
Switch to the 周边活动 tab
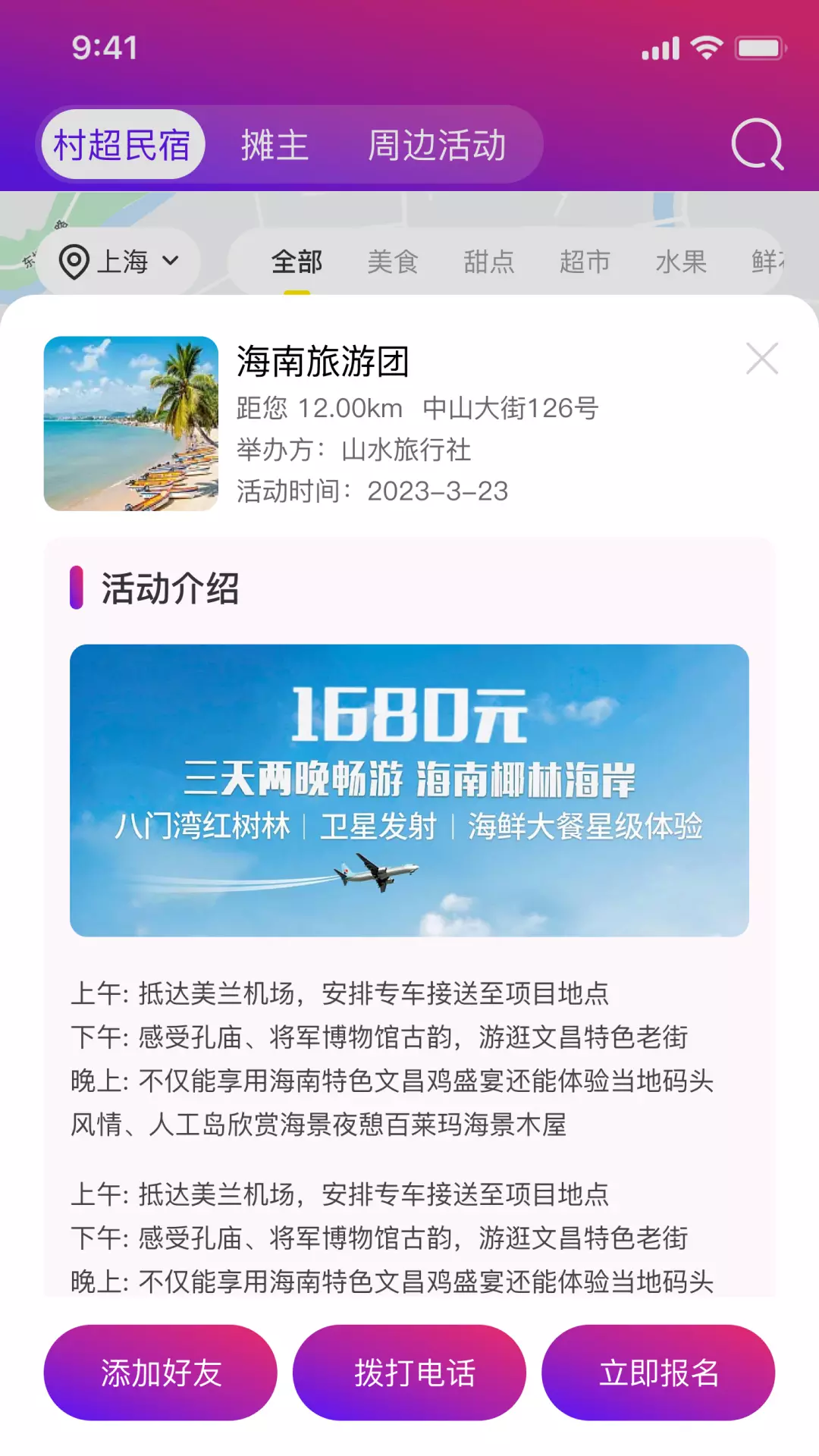(437, 145)
